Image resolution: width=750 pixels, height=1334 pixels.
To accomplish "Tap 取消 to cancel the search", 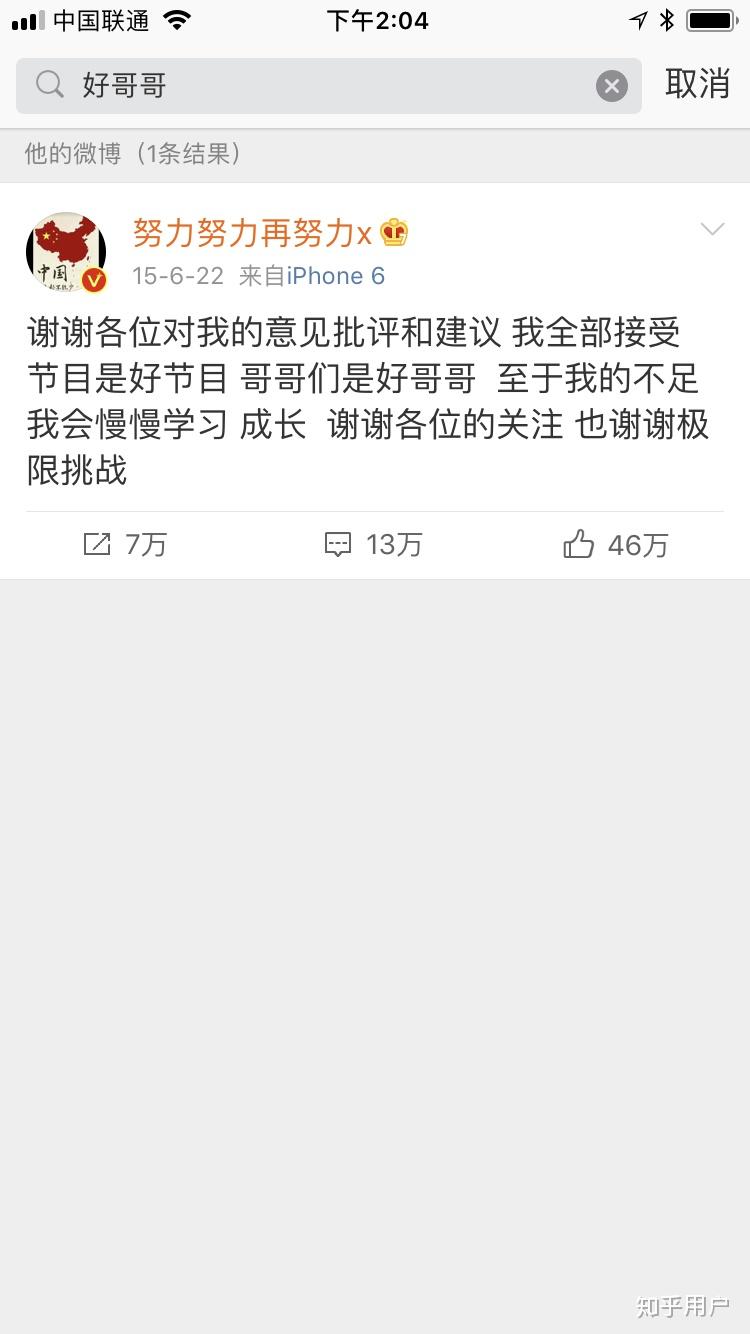I will [697, 85].
